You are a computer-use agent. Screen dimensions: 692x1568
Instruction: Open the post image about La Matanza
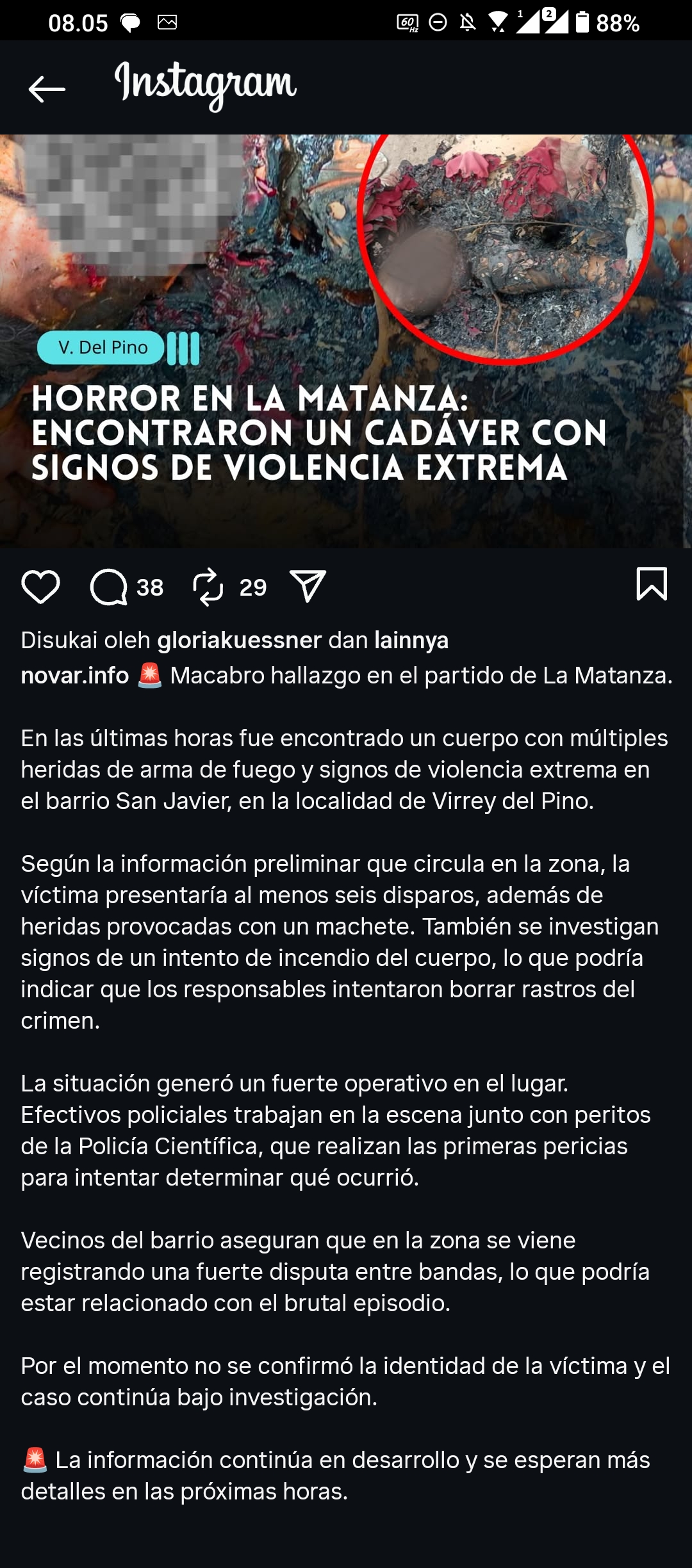(346, 341)
